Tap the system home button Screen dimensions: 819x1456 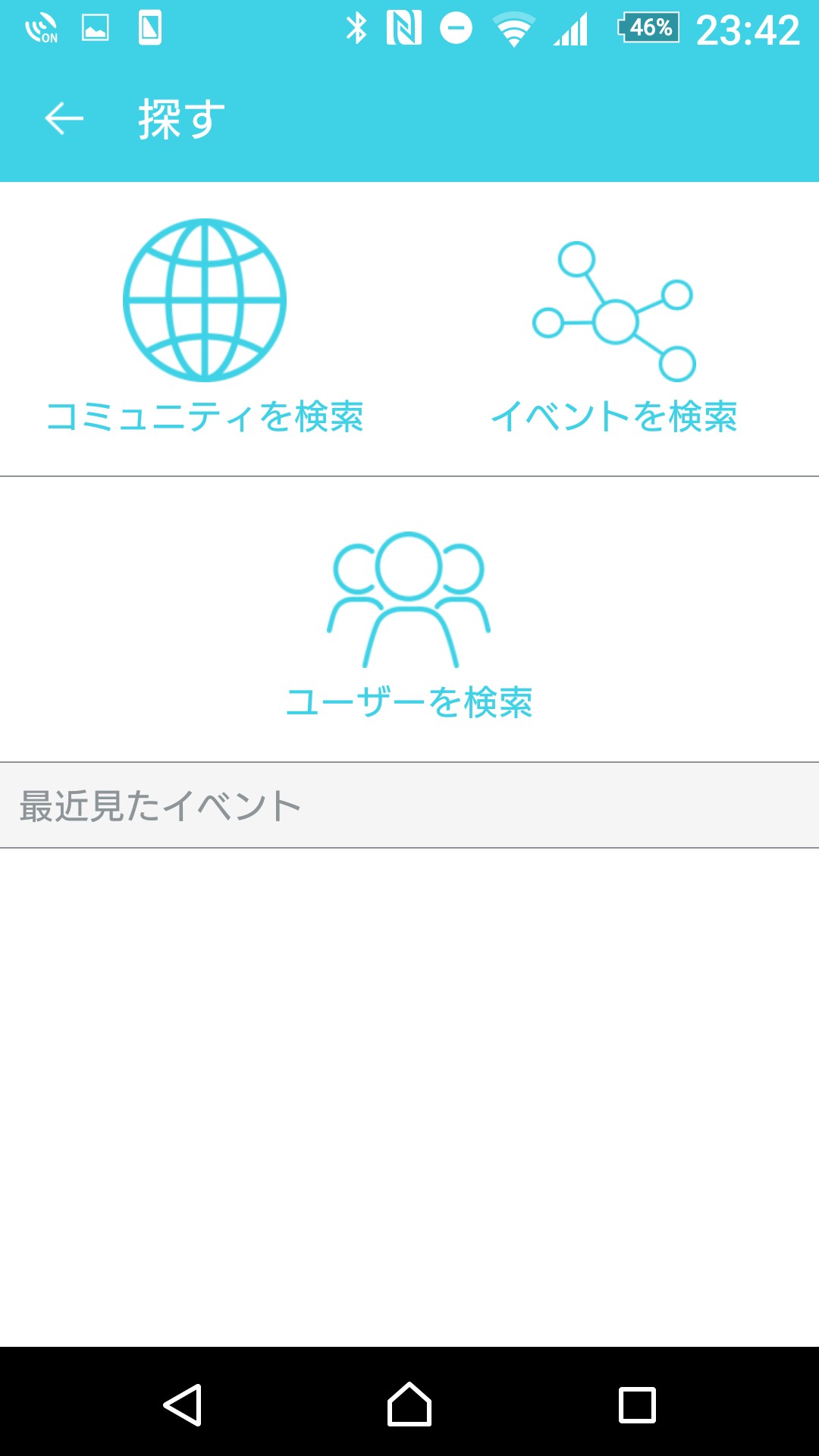point(409,1404)
